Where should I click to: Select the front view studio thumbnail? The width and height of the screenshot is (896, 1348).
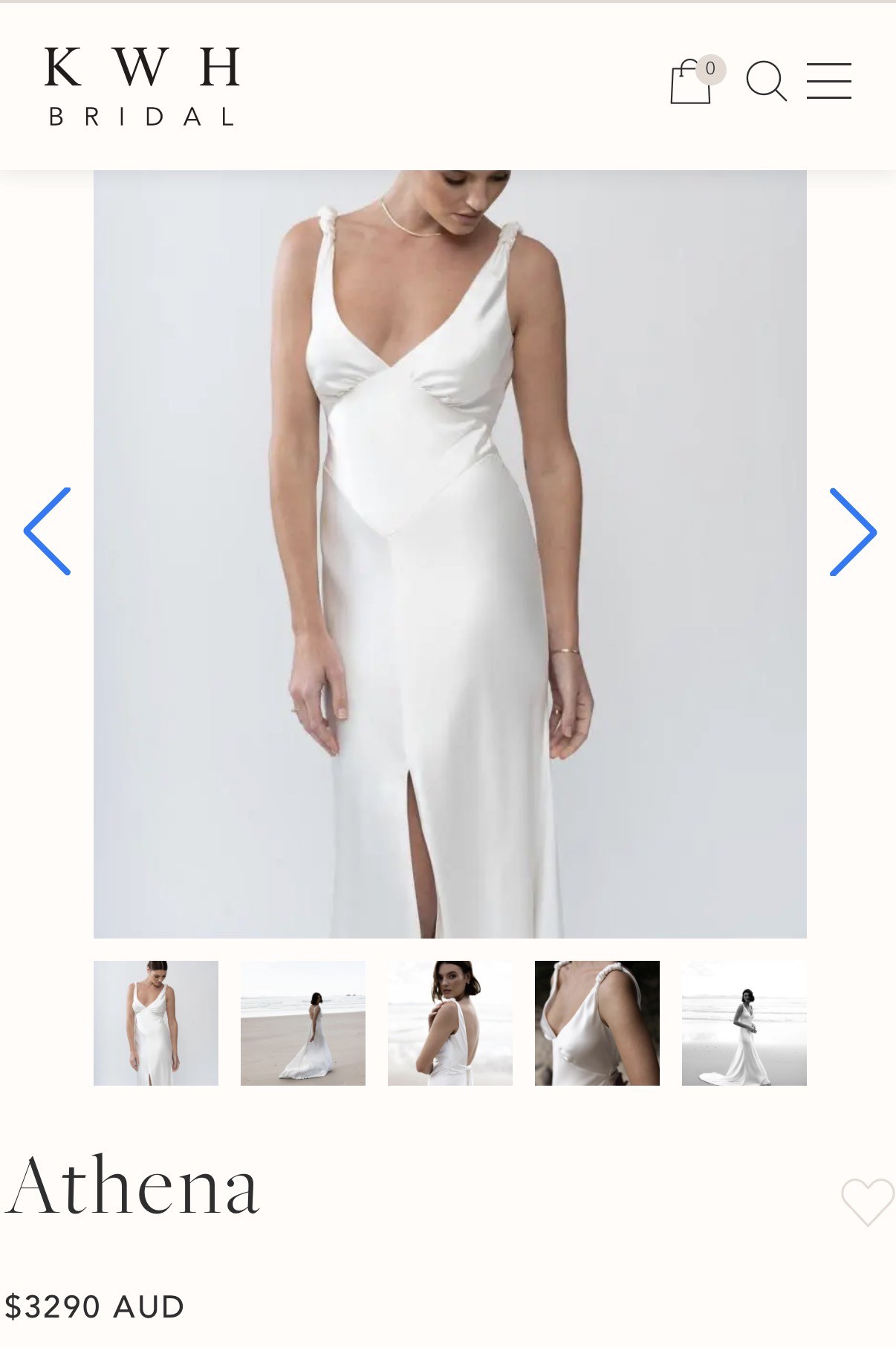tap(156, 1023)
